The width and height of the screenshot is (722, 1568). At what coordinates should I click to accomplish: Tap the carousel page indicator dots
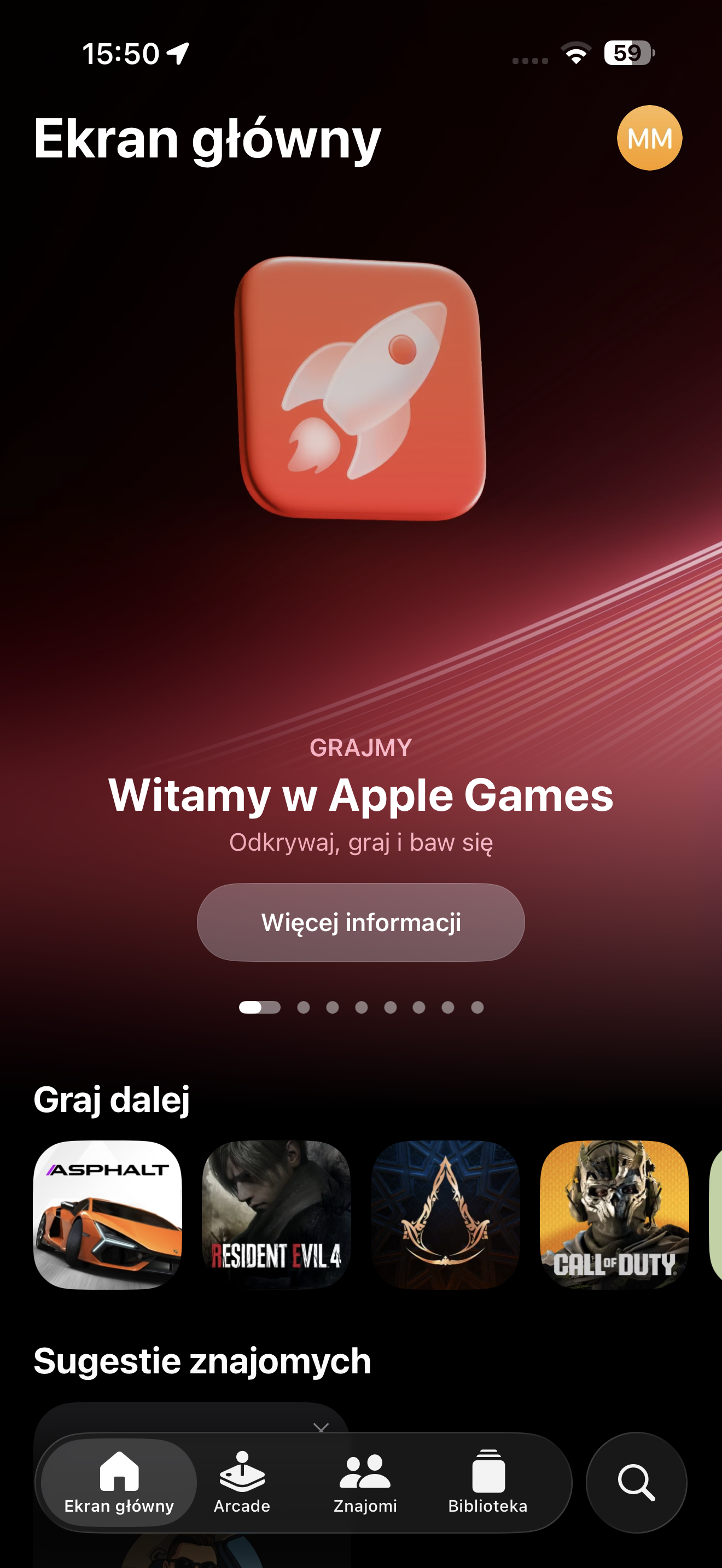coord(360,1008)
